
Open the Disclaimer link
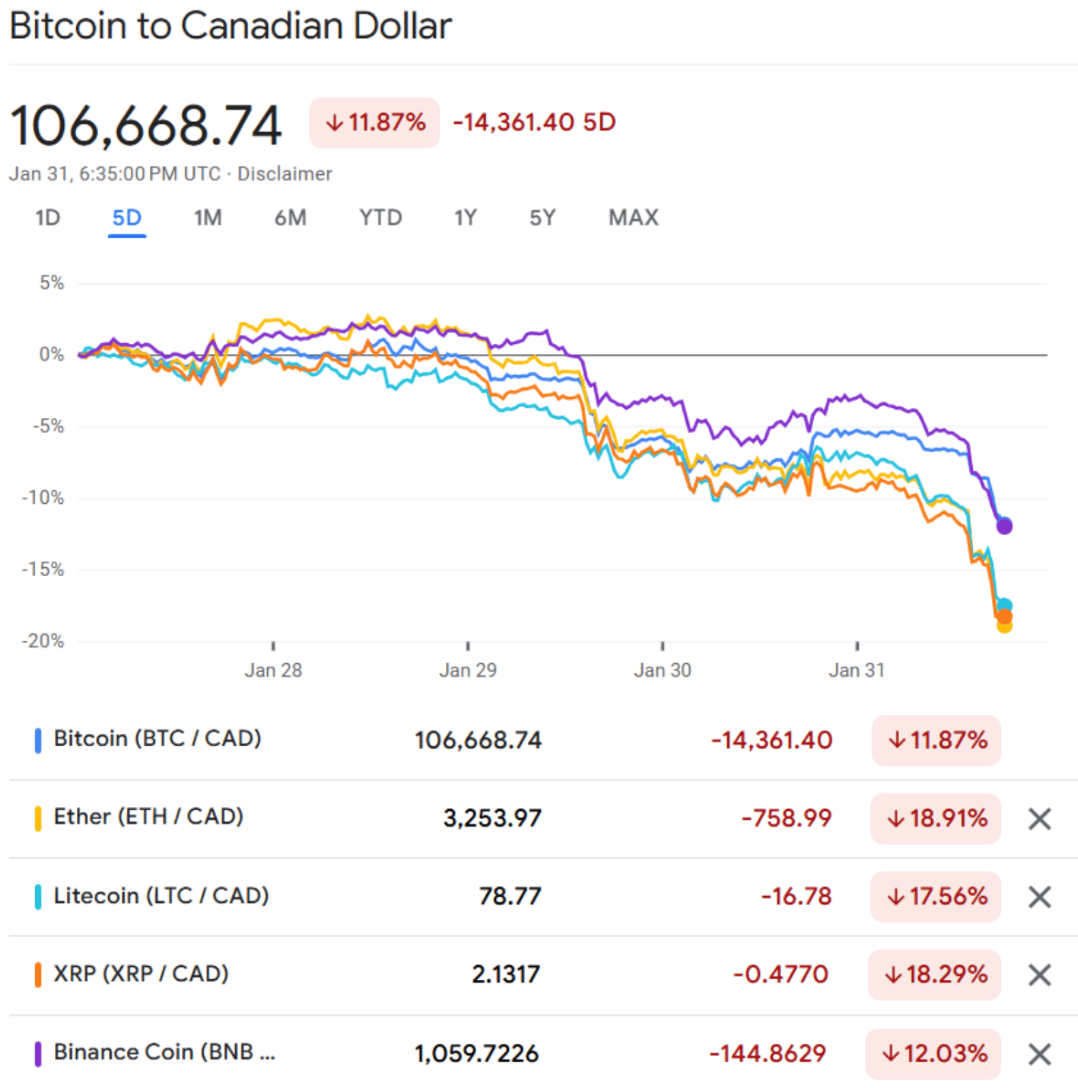(x=284, y=174)
